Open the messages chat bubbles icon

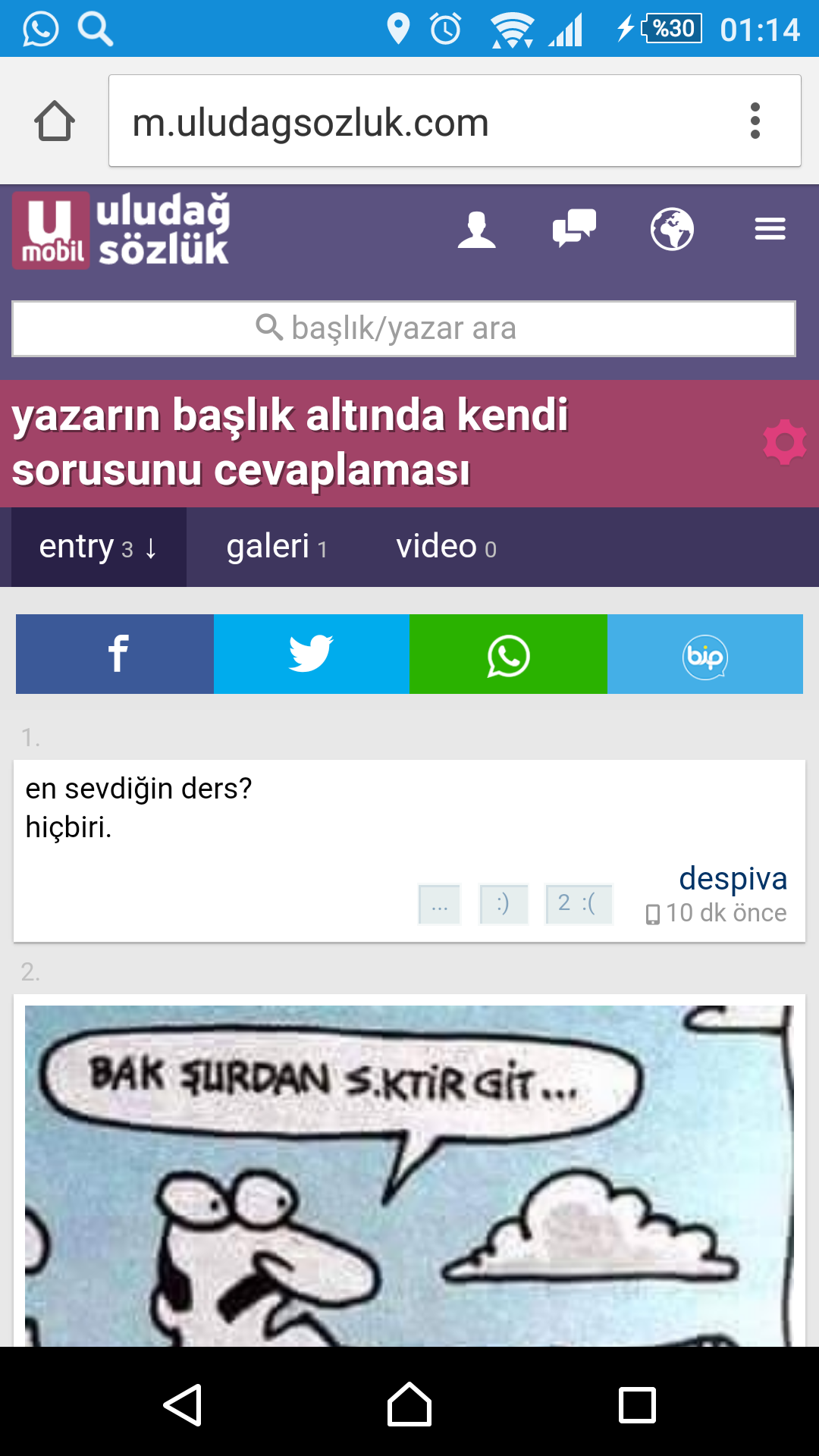pyautogui.click(x=574, y=229)
